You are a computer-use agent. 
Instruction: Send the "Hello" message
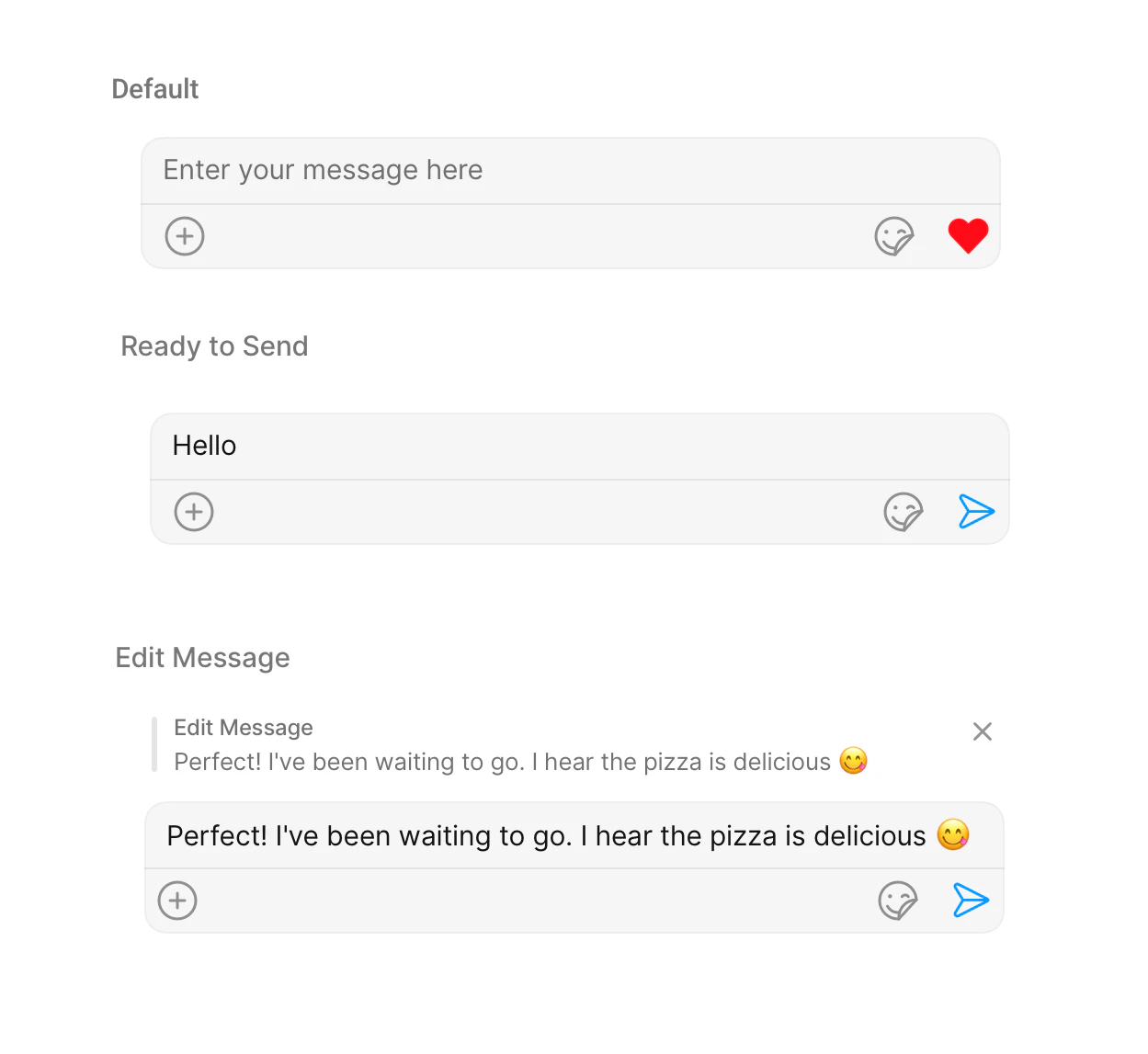(976, 512)
